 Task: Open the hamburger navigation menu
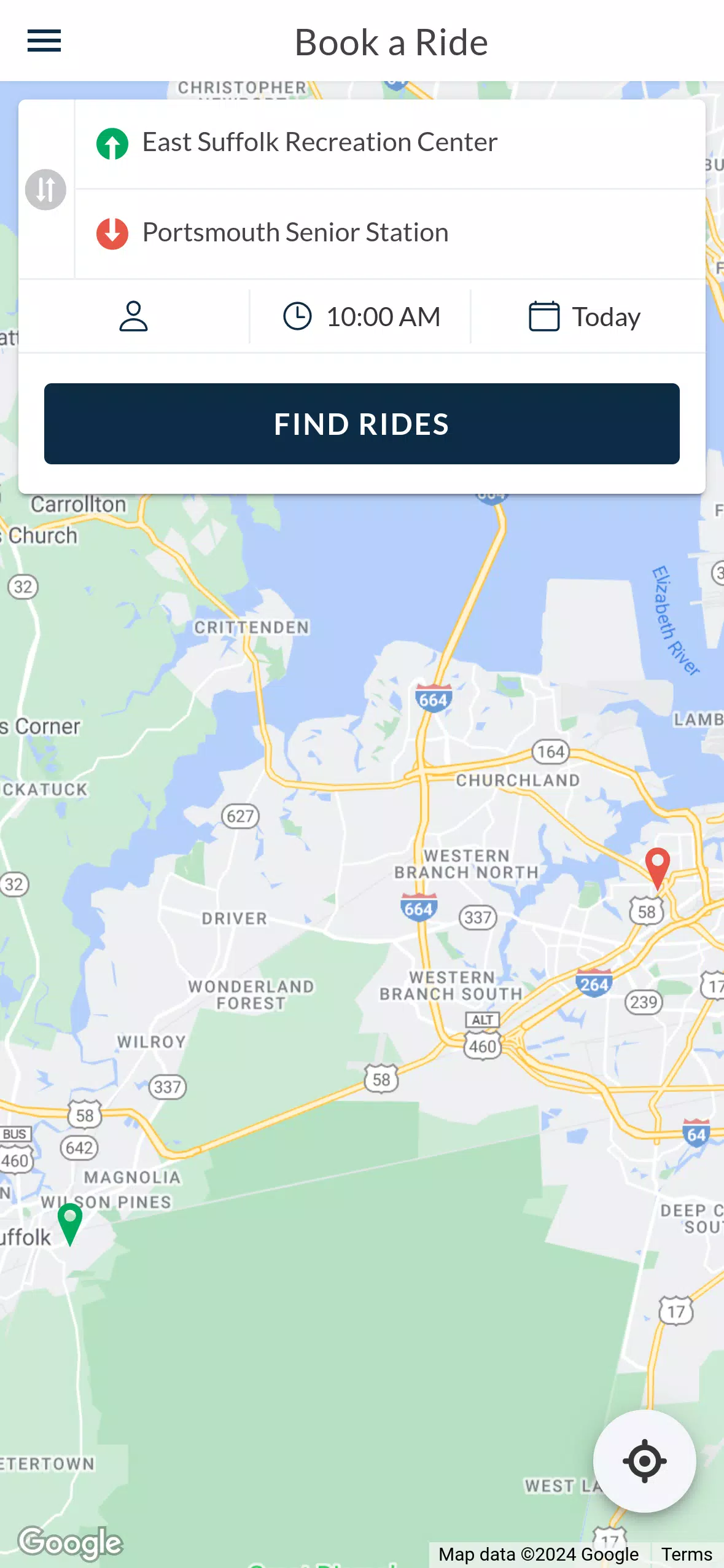pyautogui.click(x=44, y=41)
